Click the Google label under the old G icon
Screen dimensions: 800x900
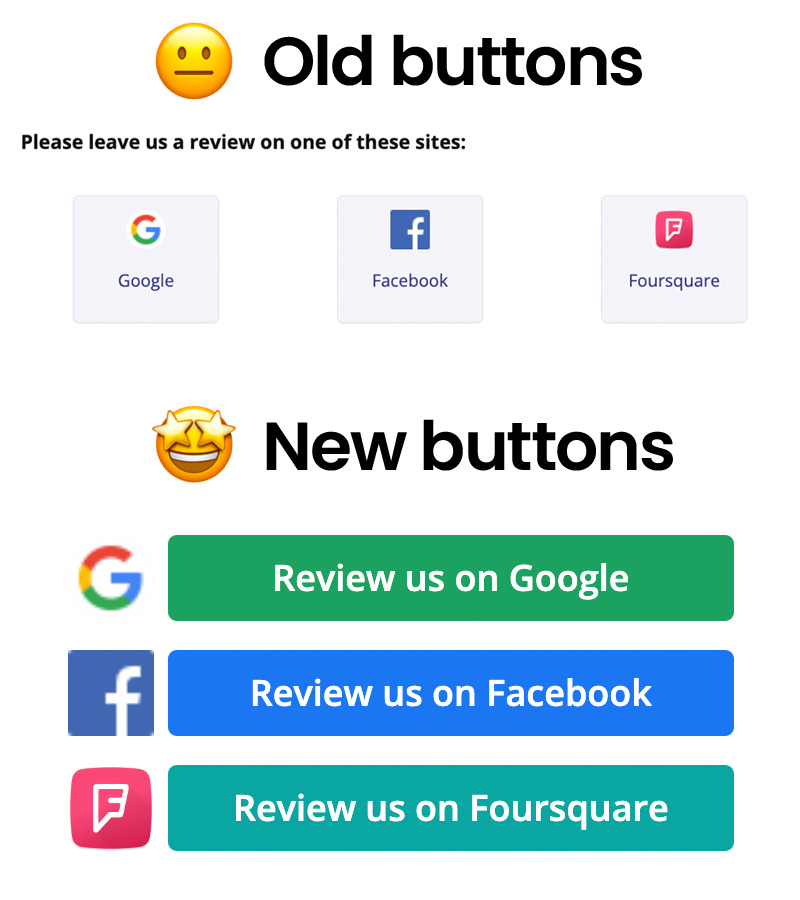pos(146,281)
